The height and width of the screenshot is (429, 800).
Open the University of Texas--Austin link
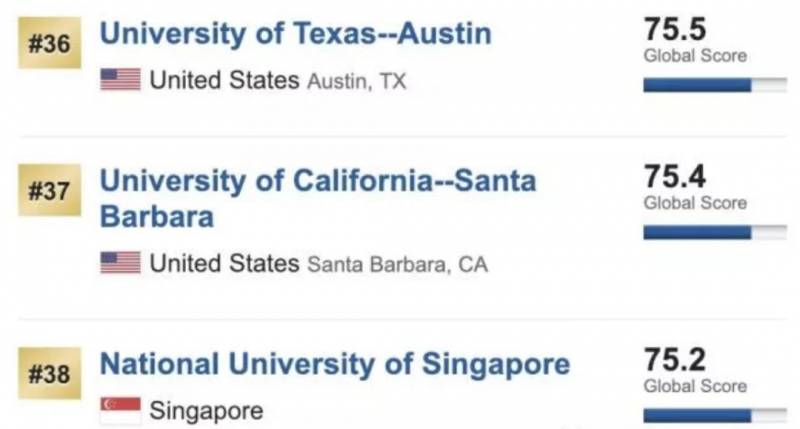[295, 34]
